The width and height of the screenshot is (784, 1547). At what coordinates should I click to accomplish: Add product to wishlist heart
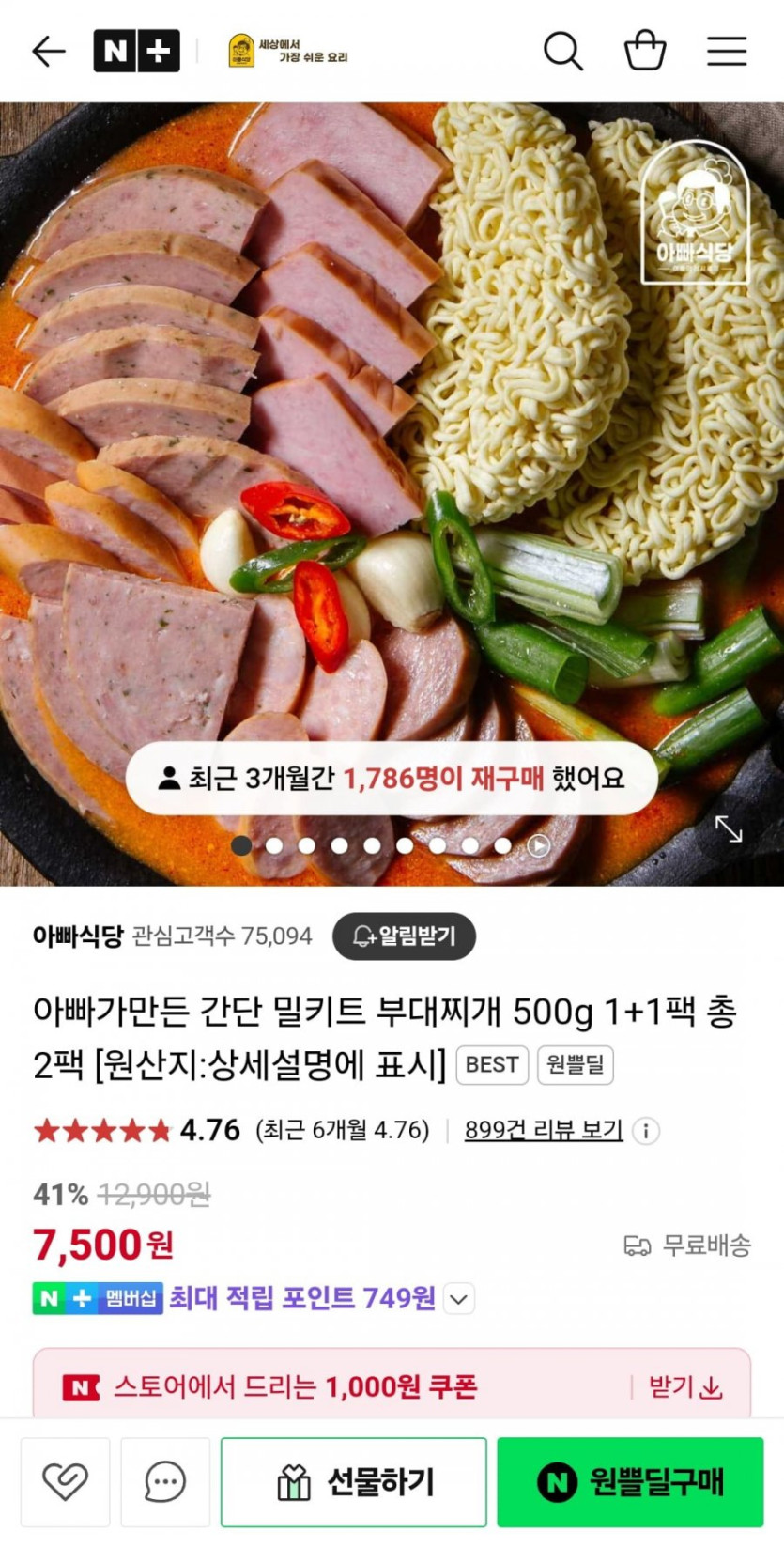pyautogui.click(x=66, y=1482)
